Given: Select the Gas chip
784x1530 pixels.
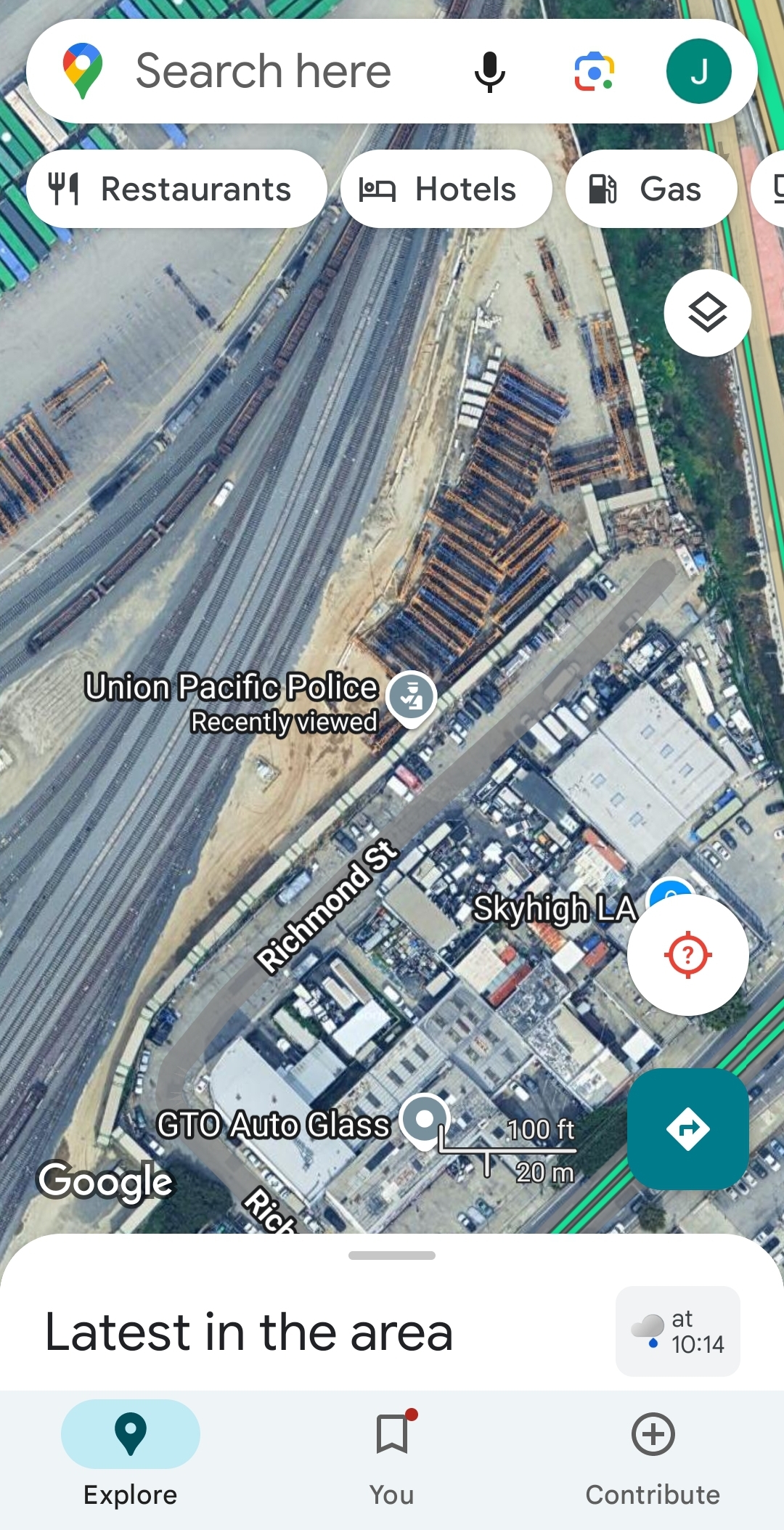Looking at the screenshot, I should click(651, 189).
